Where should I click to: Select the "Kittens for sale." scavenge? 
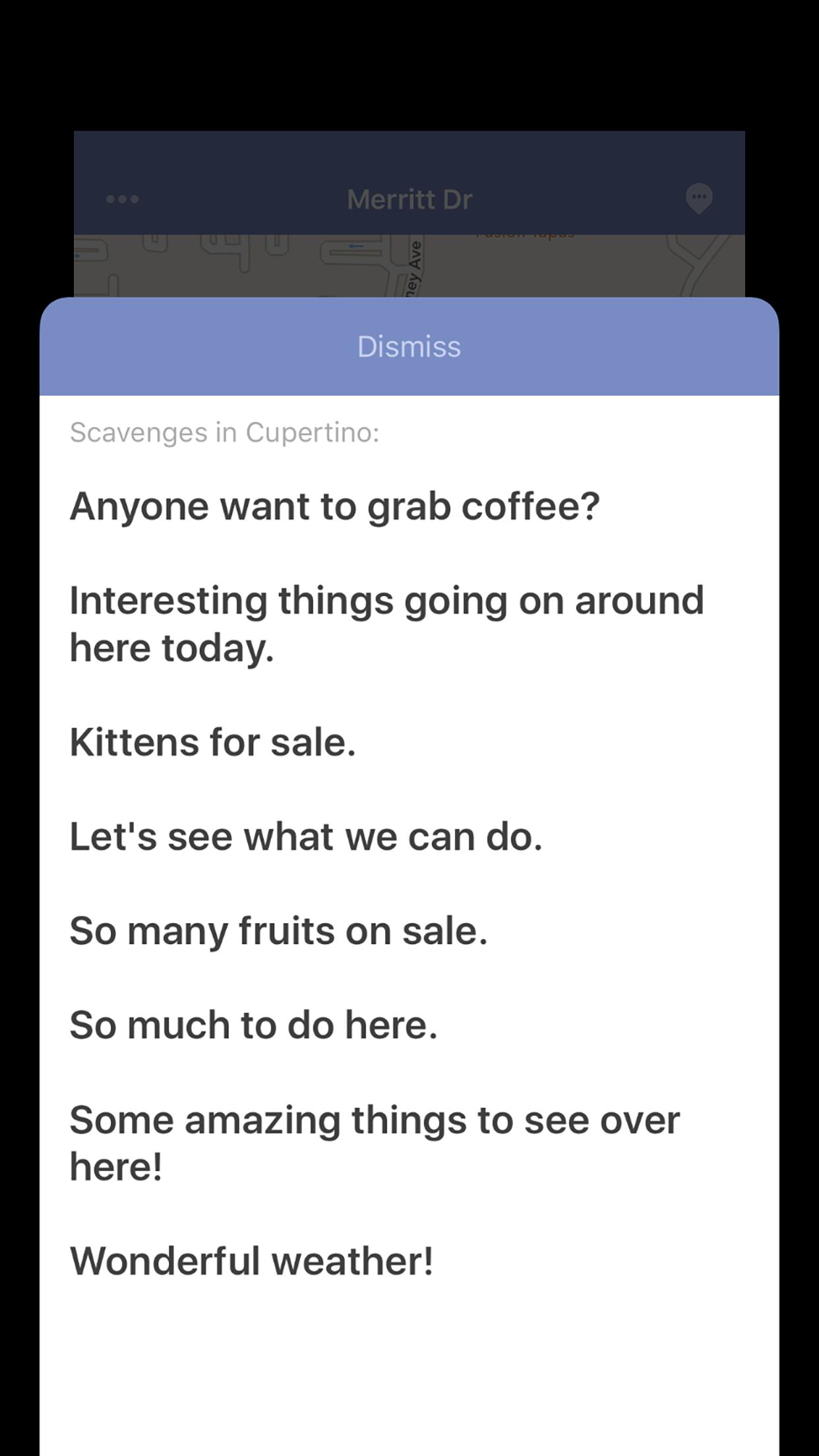(x=213, y=742)
